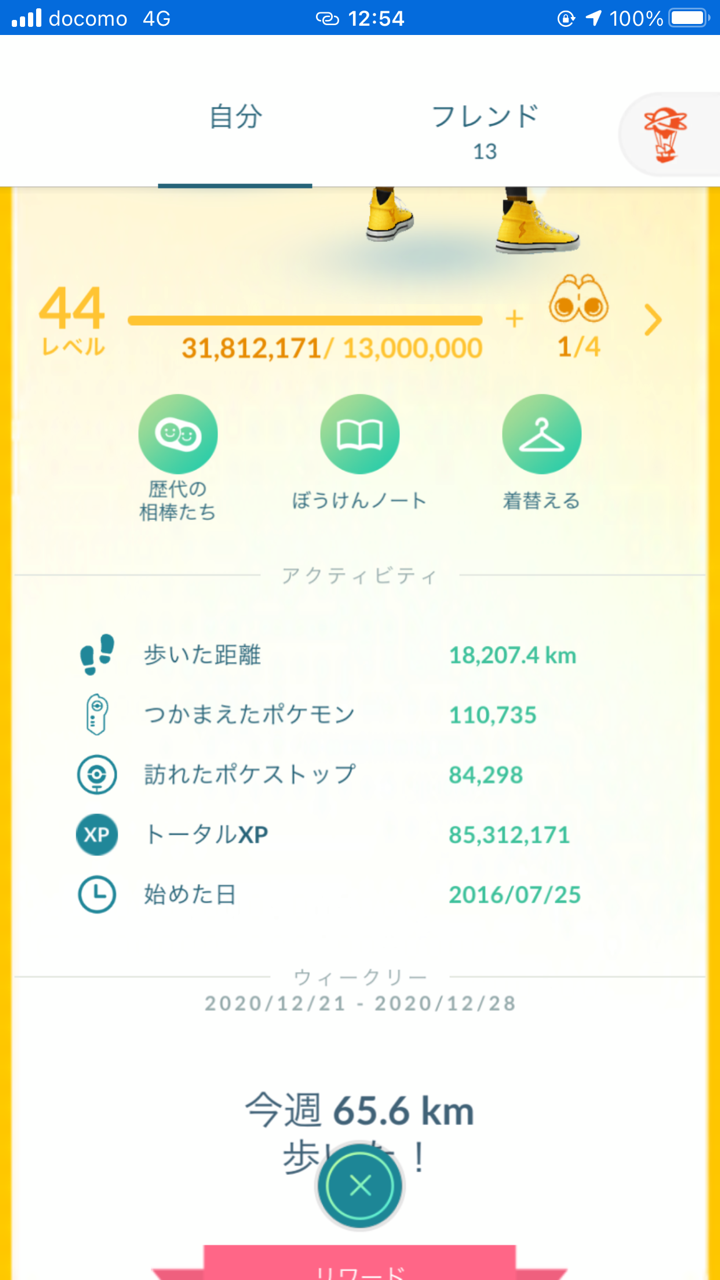This screenshot has width=720, height=1280.
Task: Open the 歴代の相棒たち (past buddies) icon
Action: tap(178, 432)
